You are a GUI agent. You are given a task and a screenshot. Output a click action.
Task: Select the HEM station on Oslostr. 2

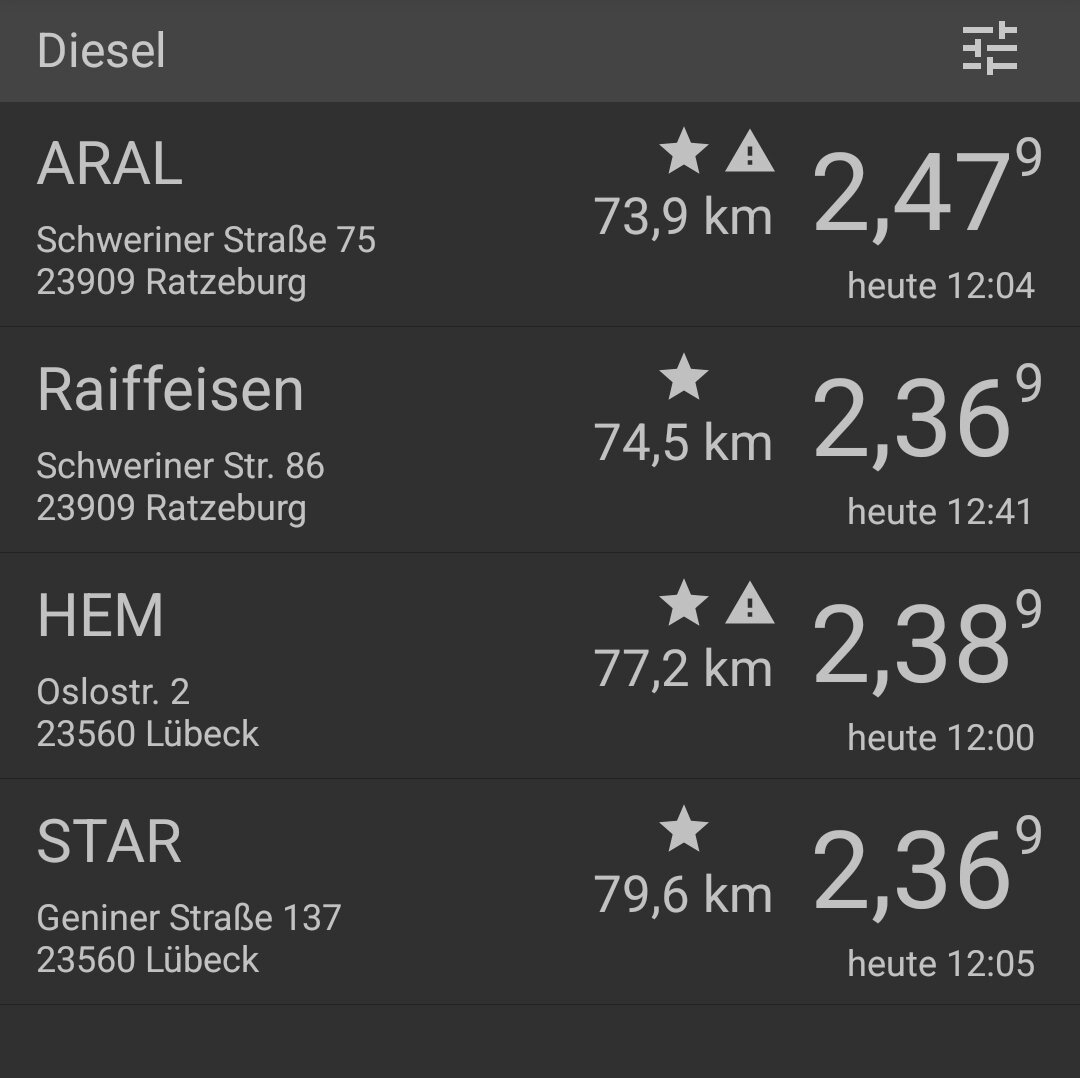pos(300,666)
